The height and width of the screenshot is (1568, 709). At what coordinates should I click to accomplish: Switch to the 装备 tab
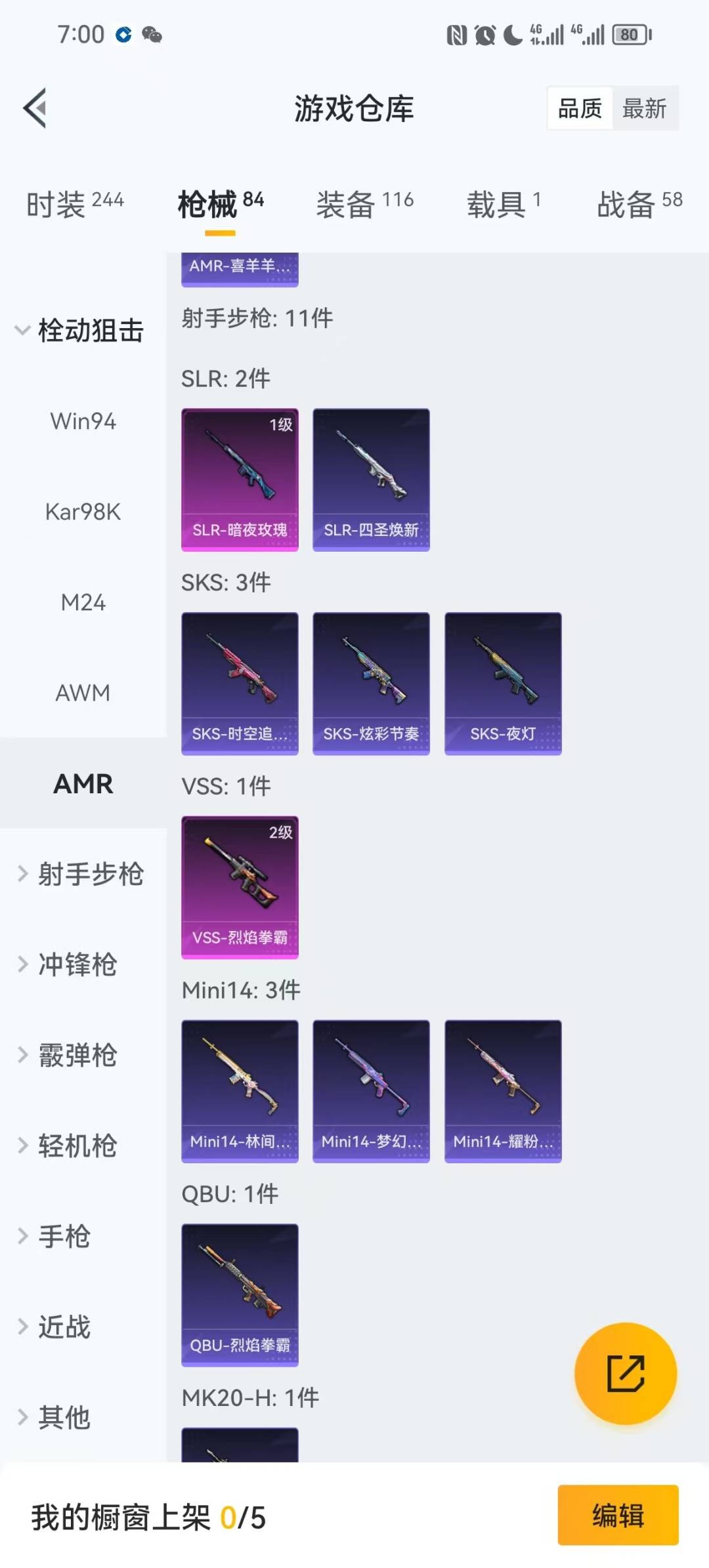coord(365,203)
